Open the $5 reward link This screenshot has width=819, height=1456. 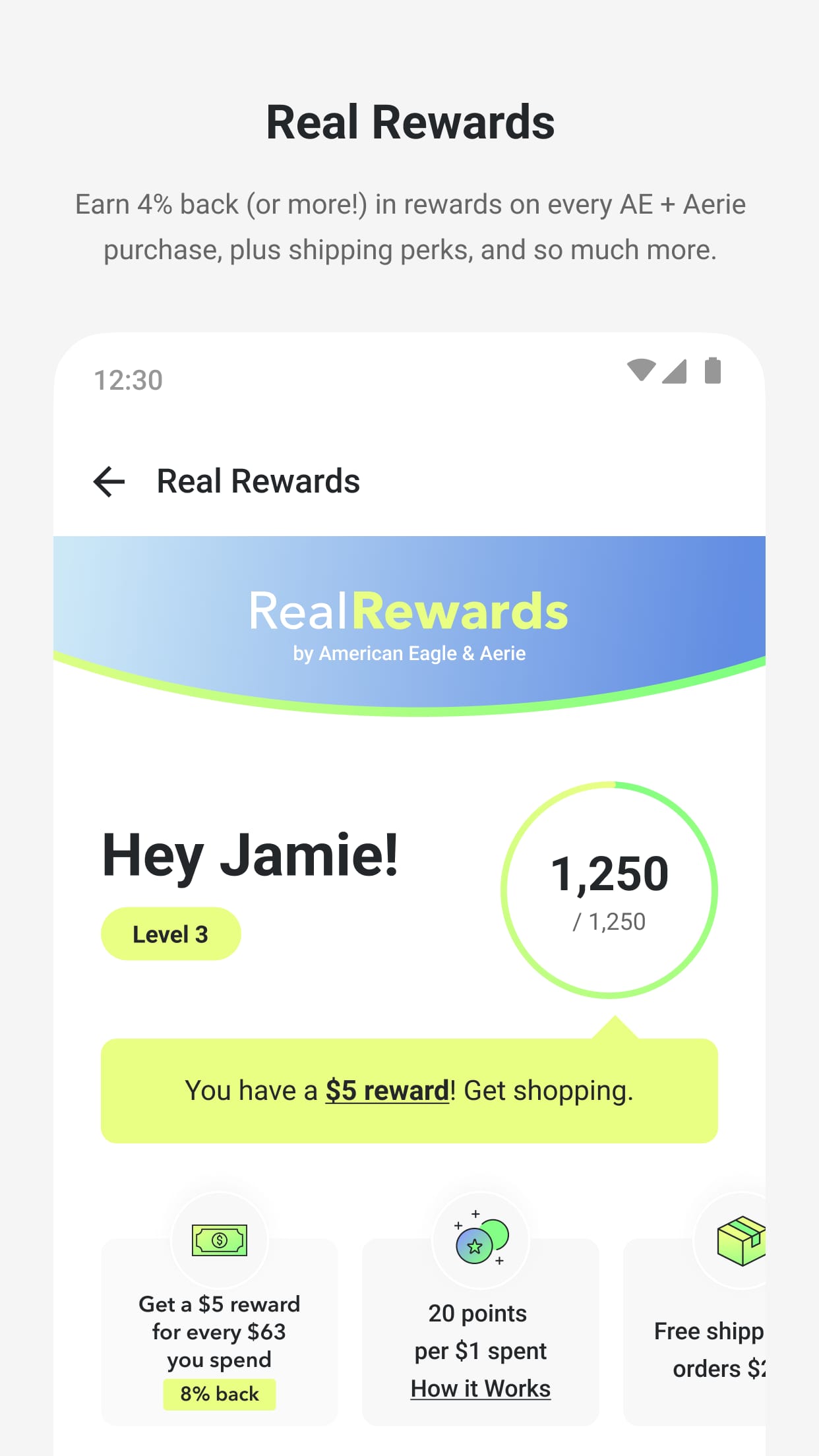click(387, 1089)
